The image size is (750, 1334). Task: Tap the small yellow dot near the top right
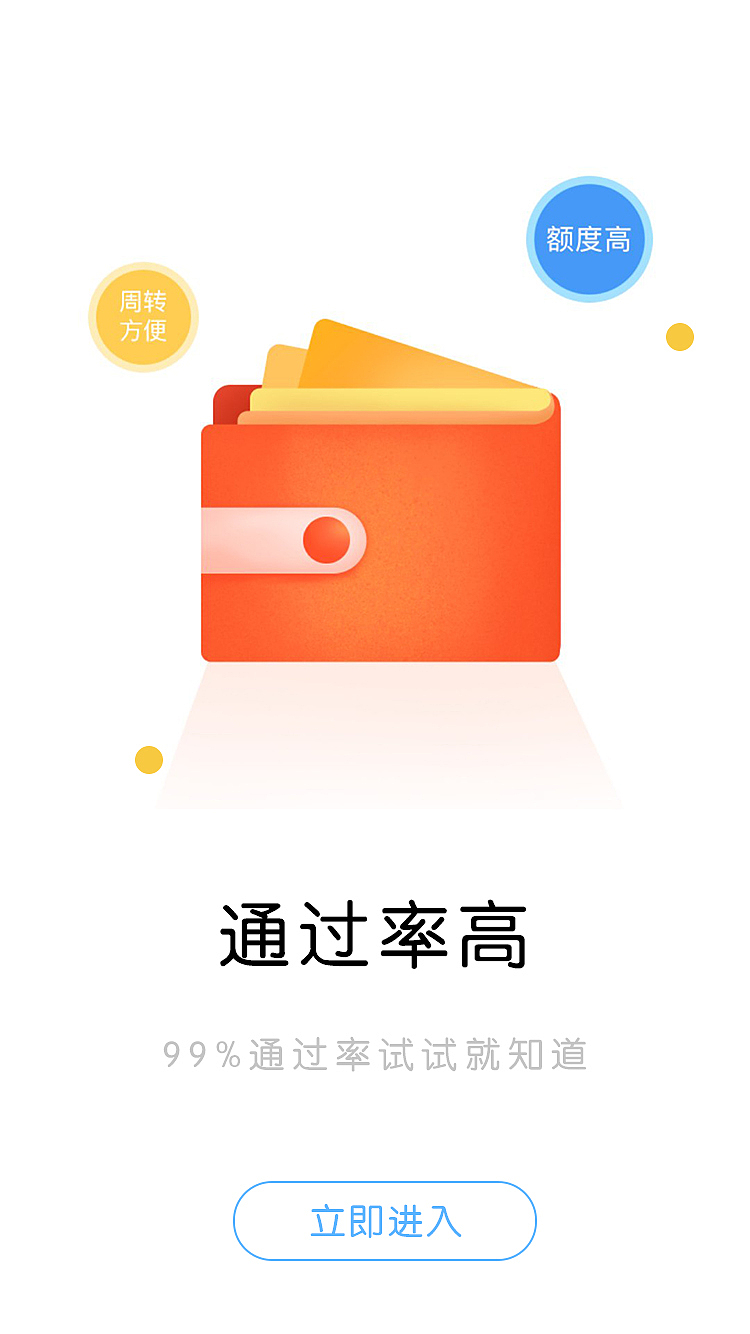pos(679,338)
